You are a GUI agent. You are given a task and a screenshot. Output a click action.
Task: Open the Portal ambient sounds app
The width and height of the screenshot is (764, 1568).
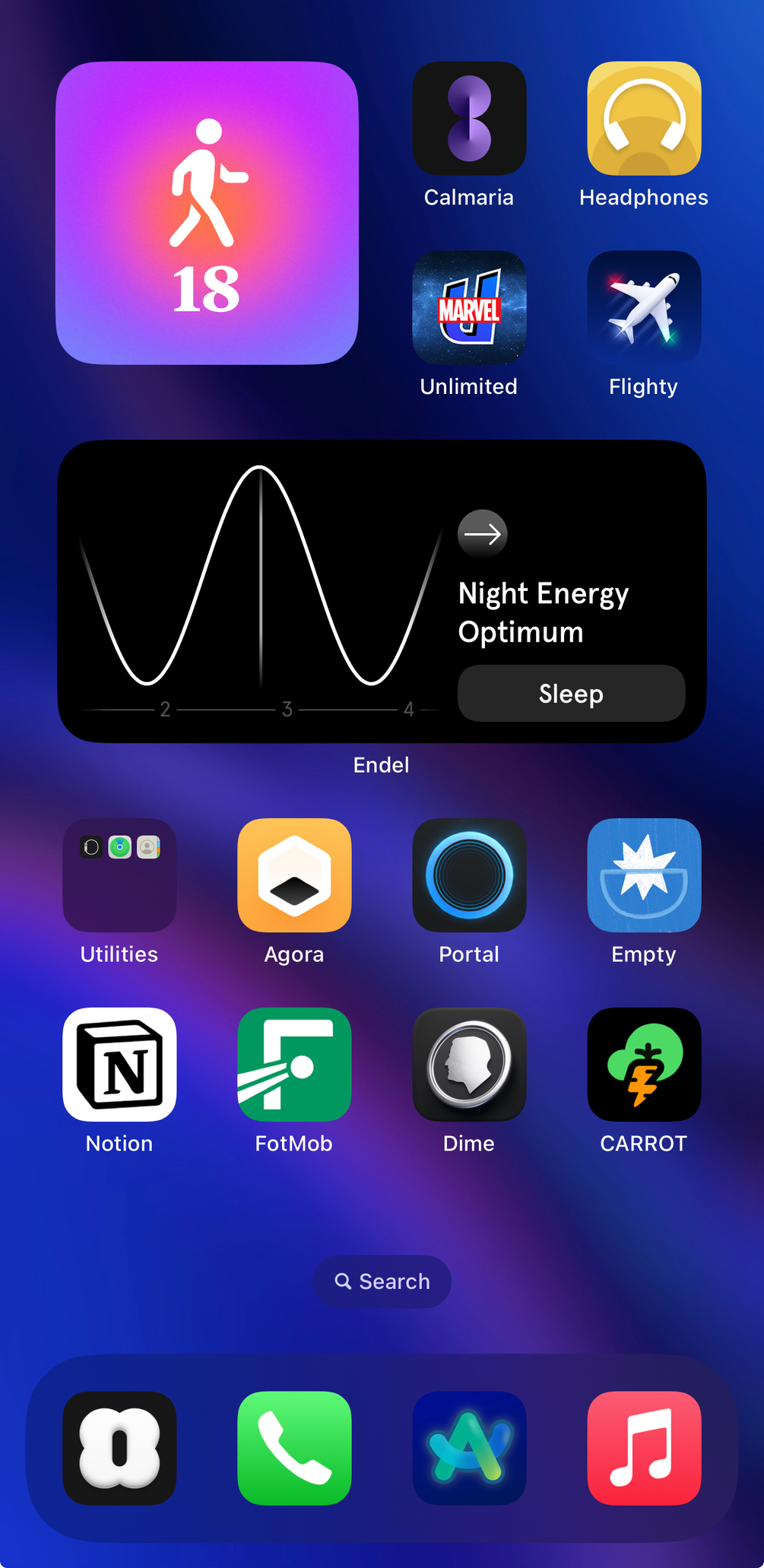pyautogui.click(x=468, y=874)
